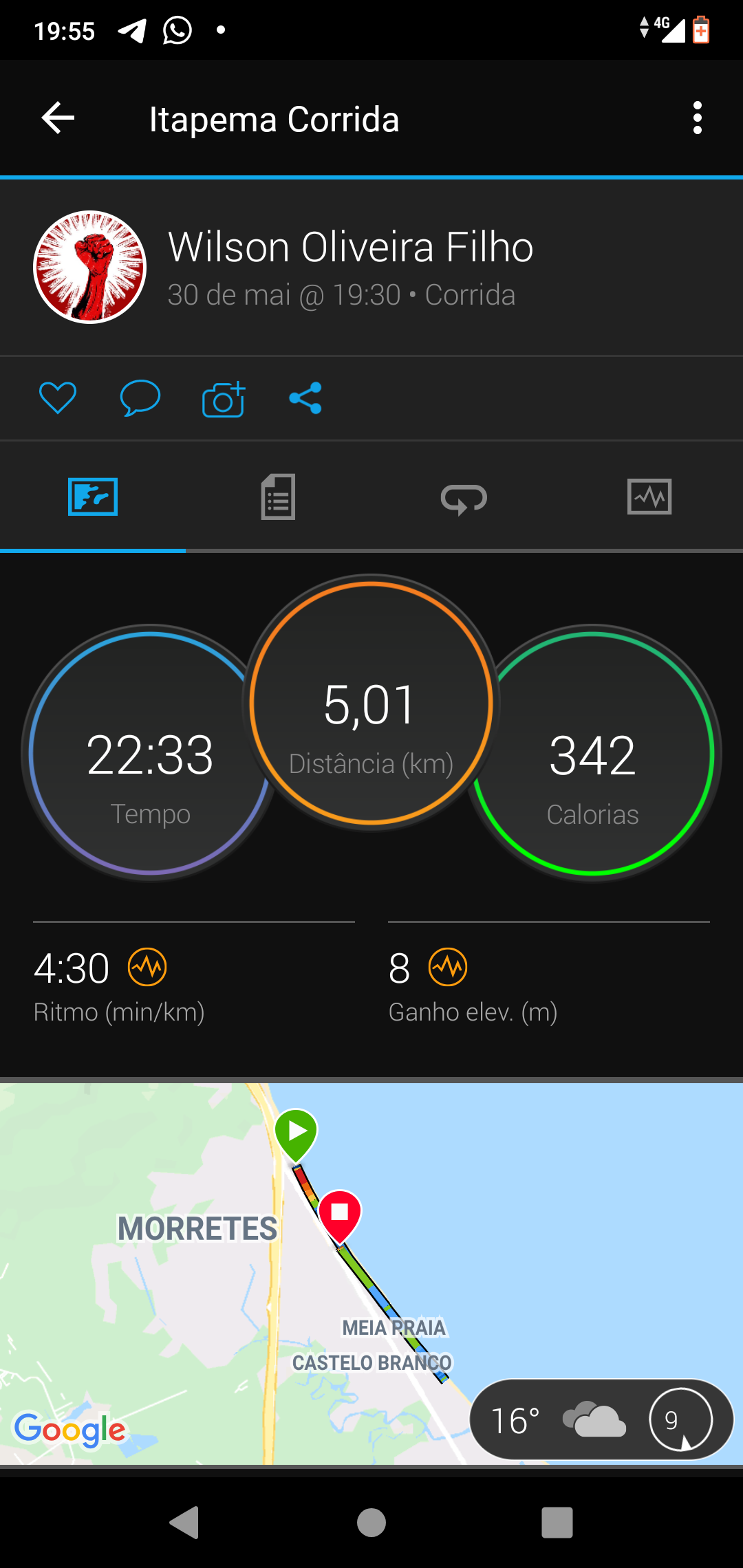Like this activity with the heart icon
743x1568 pixels.
click(x=58, y=398)
